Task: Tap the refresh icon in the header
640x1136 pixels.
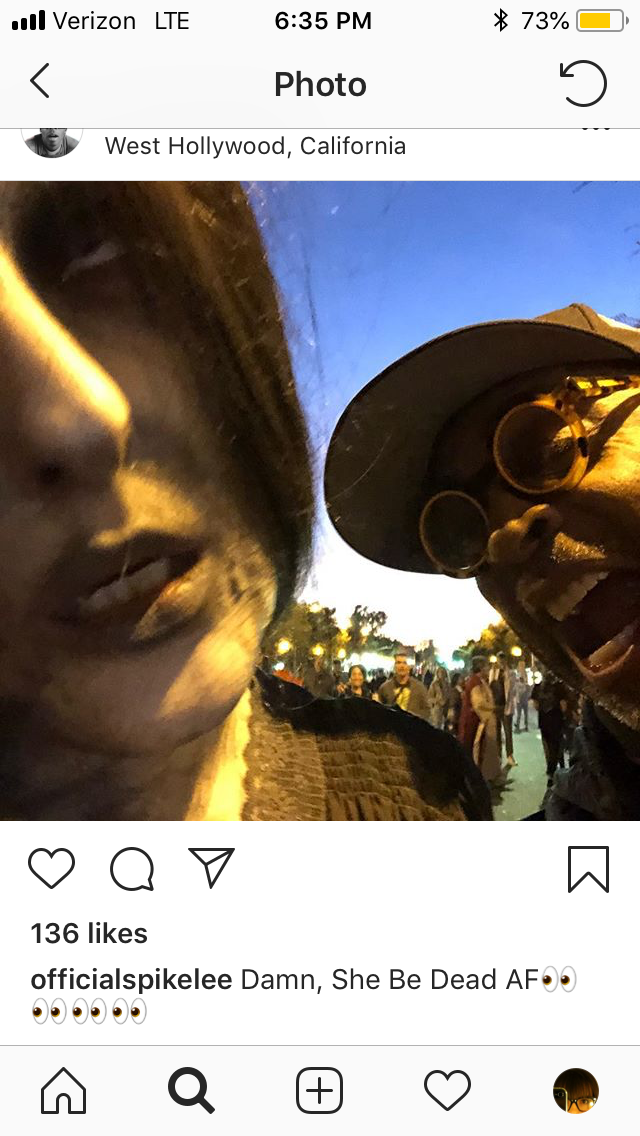Action: click(x=584, y=84)
